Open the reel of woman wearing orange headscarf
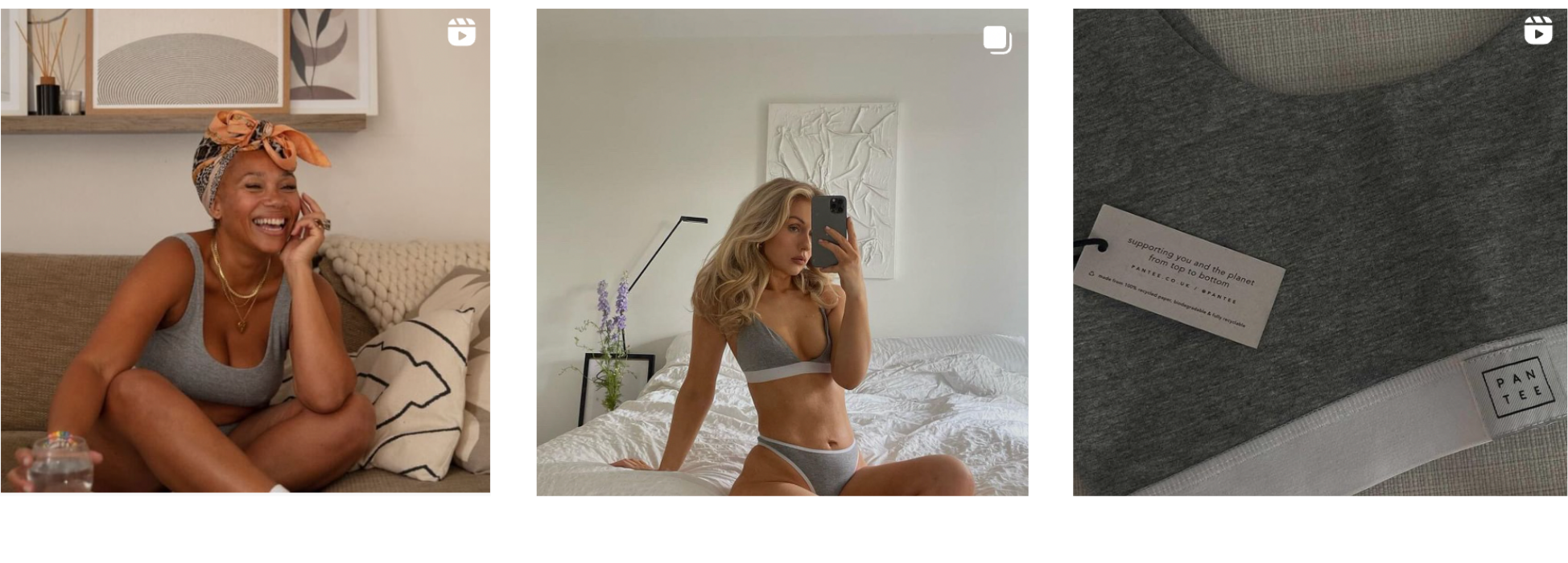 [x=246, y=252]
